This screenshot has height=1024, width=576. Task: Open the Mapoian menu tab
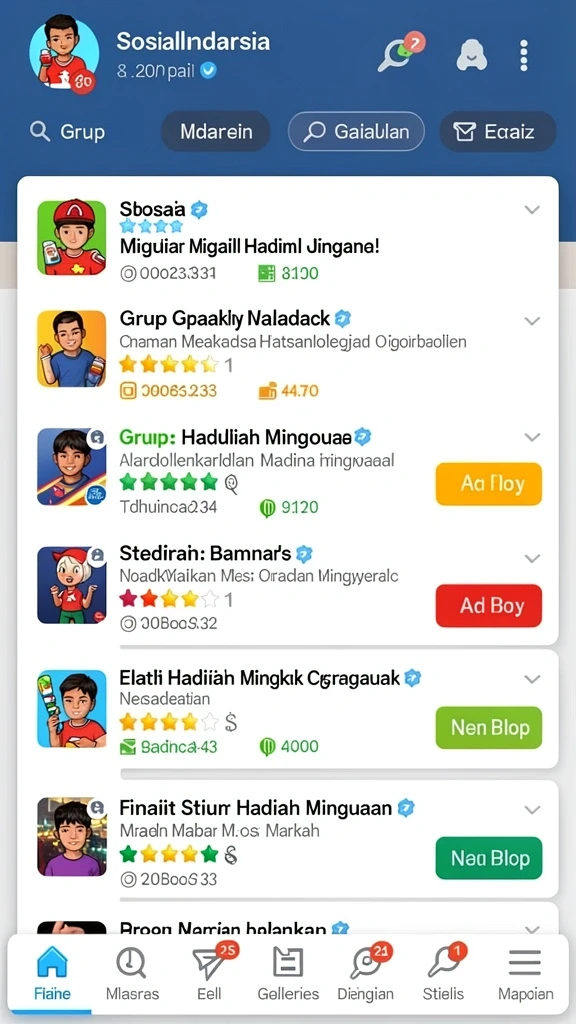click(525, 974)
